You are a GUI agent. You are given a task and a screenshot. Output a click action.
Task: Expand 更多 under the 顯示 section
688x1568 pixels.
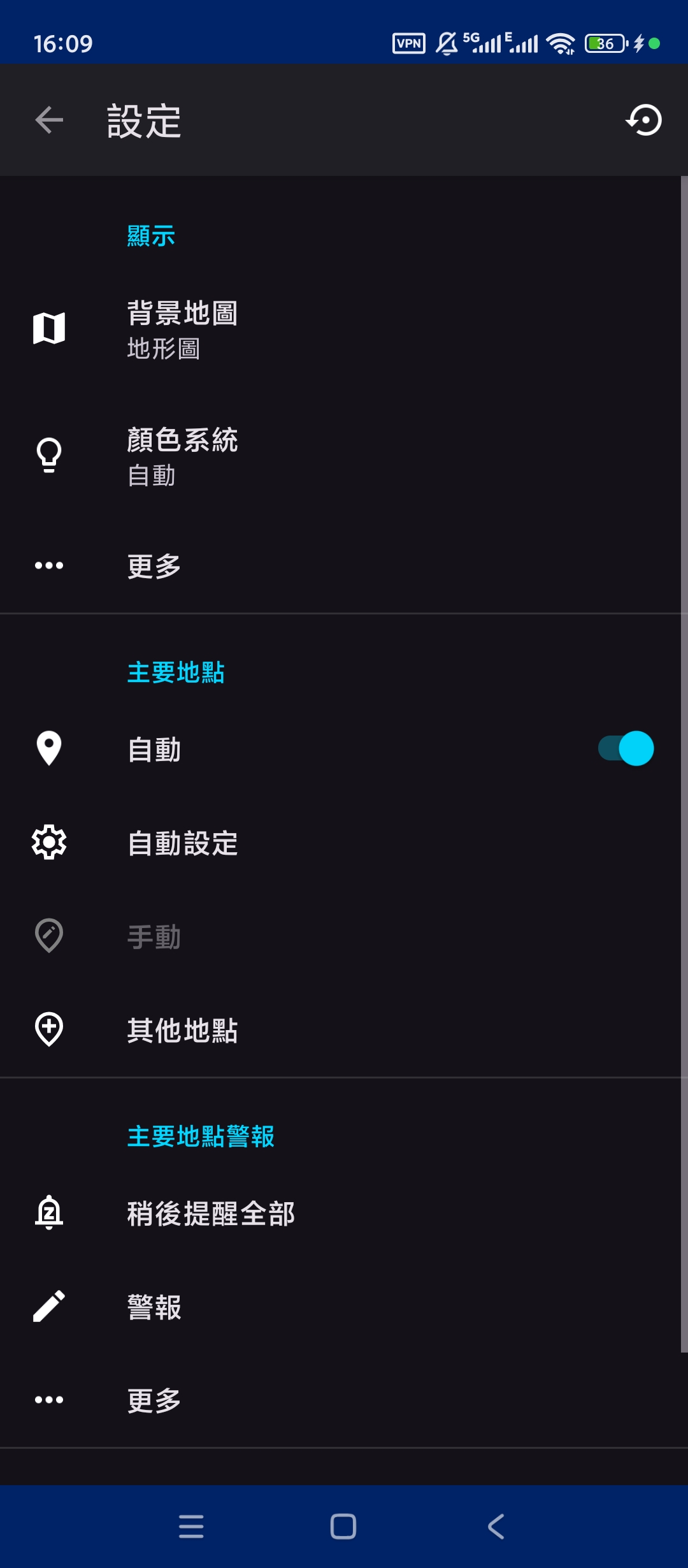[153, 565]
